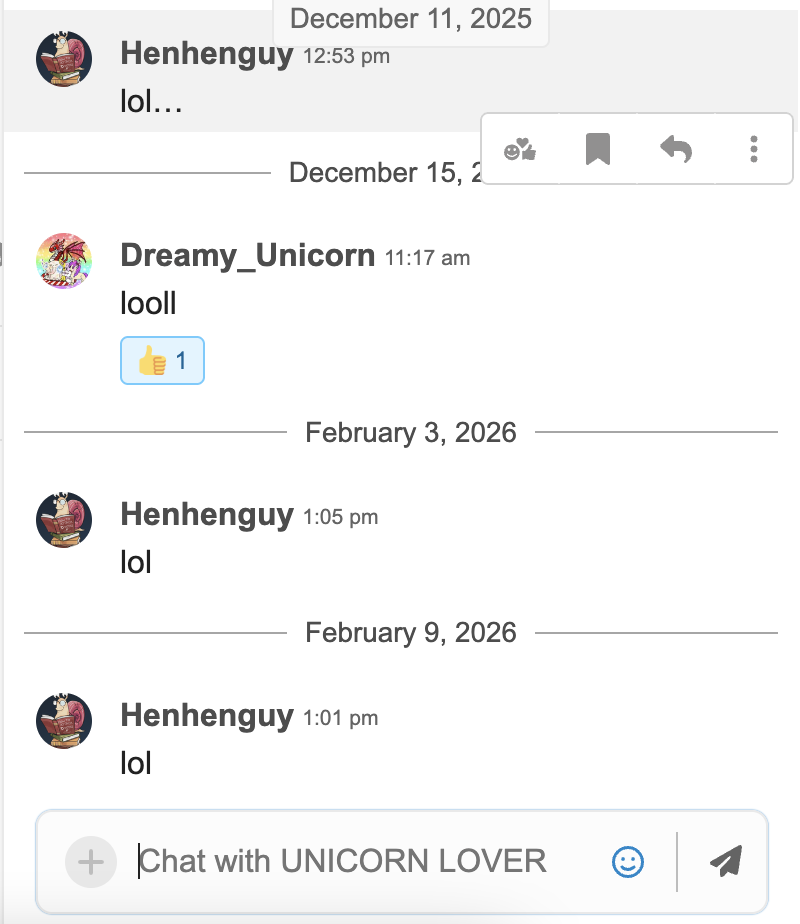
Task: Open more options for the hovered message
Action: (x=754, y=151)
